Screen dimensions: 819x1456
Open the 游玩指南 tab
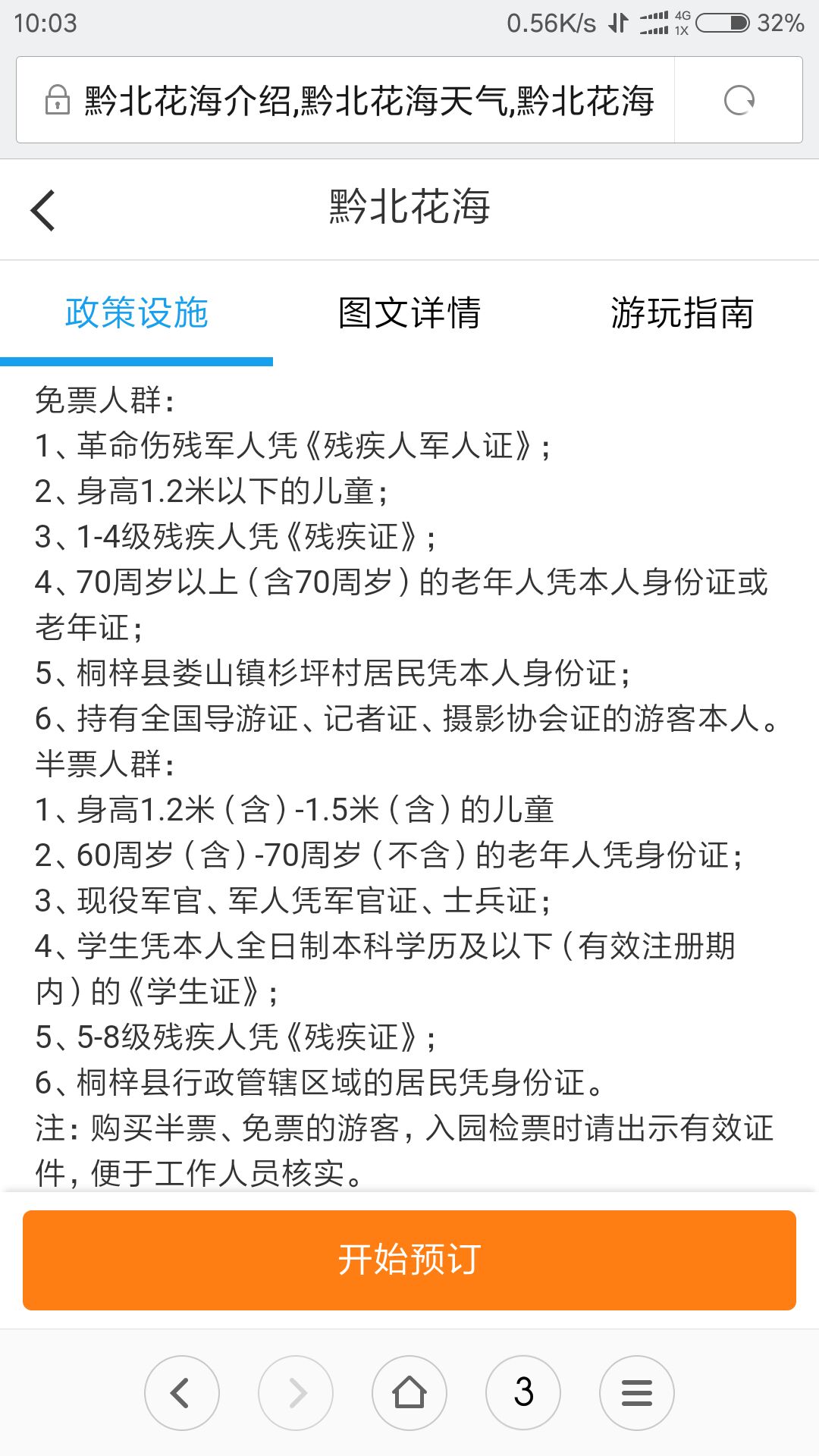coord(682,313)
